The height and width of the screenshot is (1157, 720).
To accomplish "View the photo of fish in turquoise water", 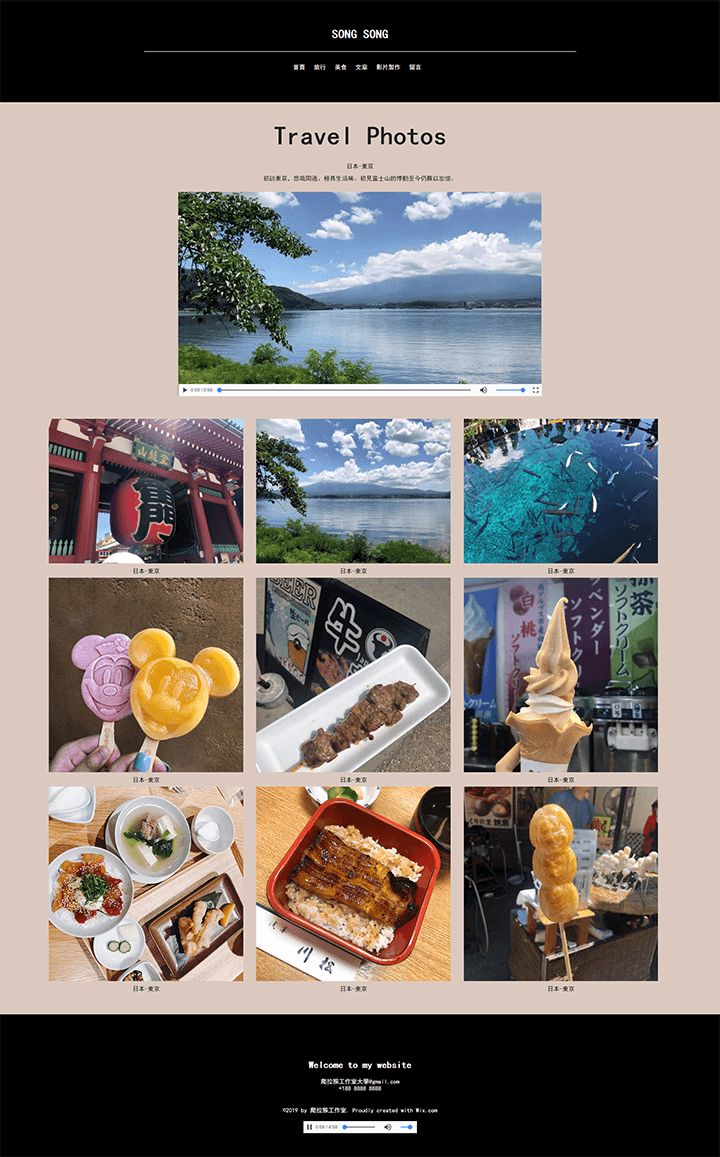I will 560,491.
